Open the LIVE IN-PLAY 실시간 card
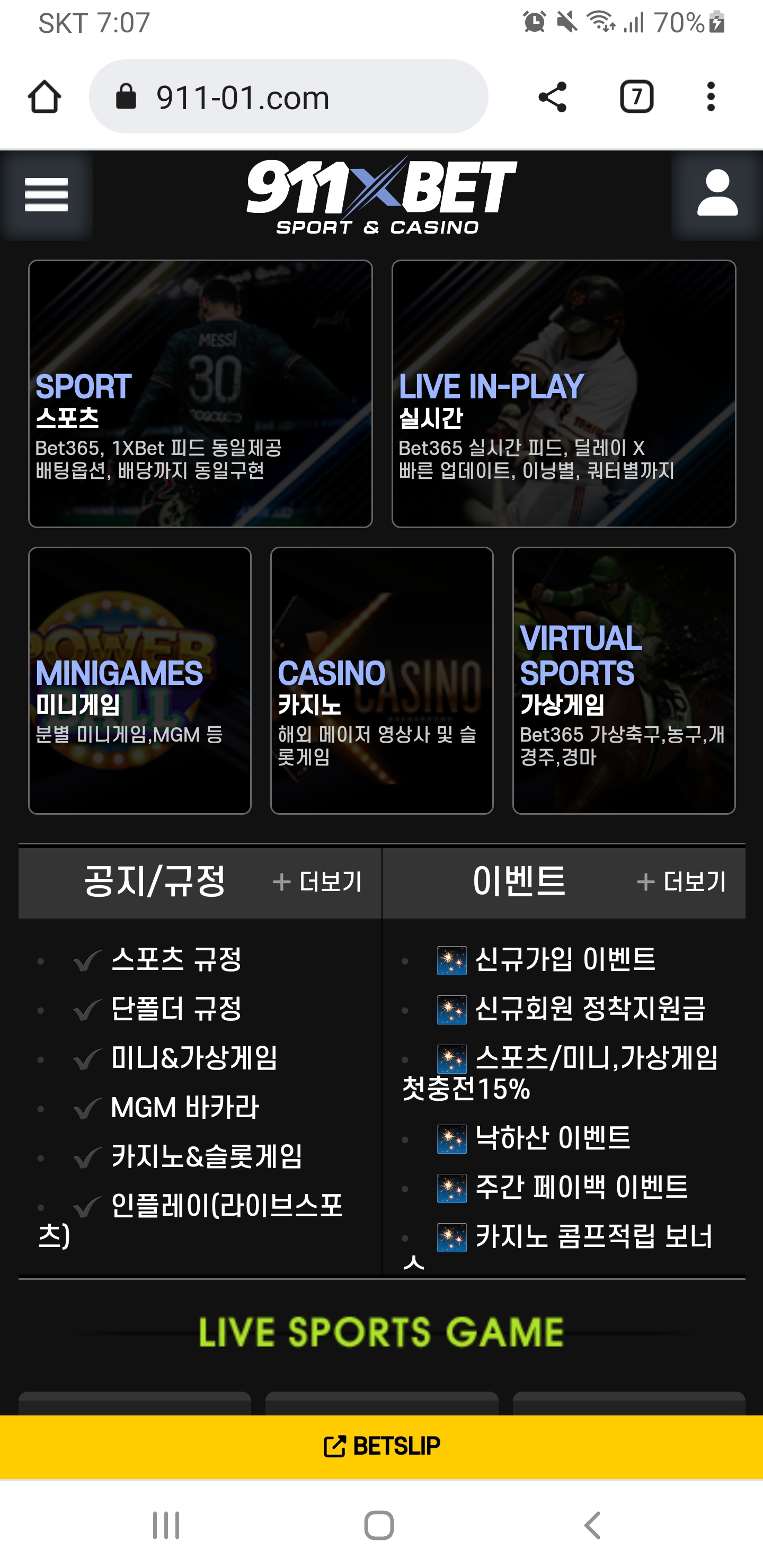The height and width of the screenshot is (1568, 763). pyautogui.click(x=563, y=394)
